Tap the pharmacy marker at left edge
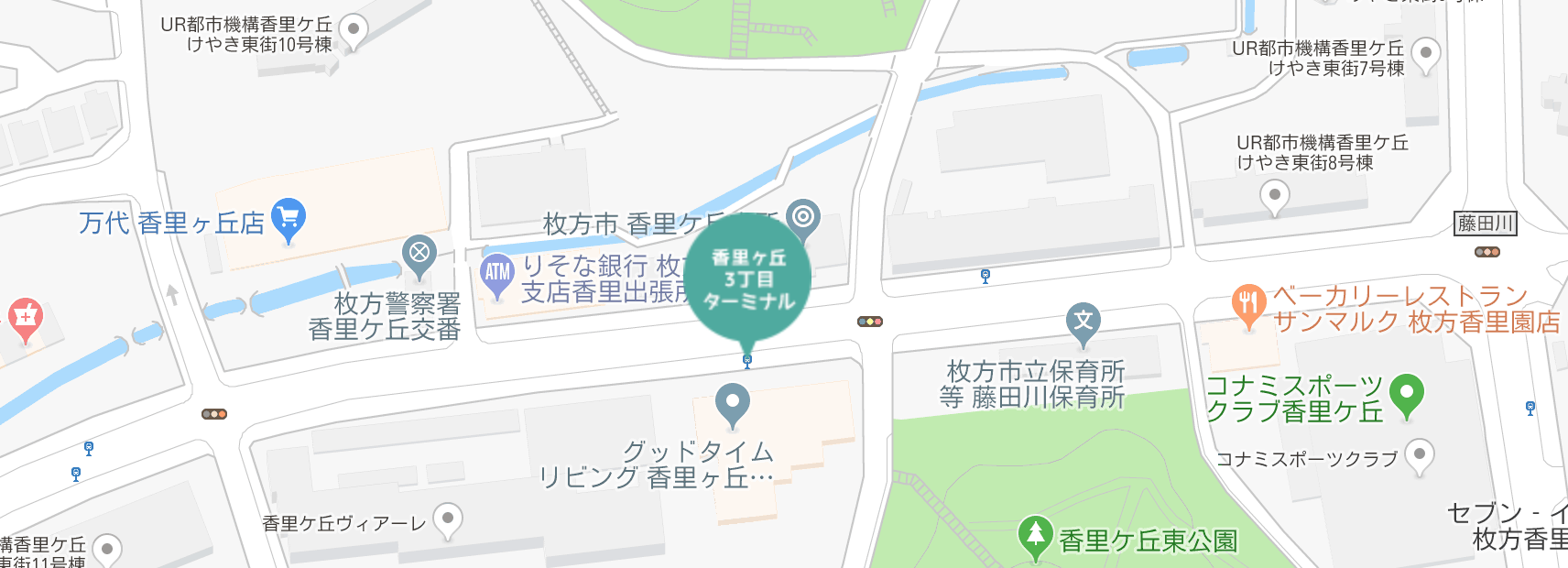Viewport: 1568px width, 568px height. tap(25, 317)
